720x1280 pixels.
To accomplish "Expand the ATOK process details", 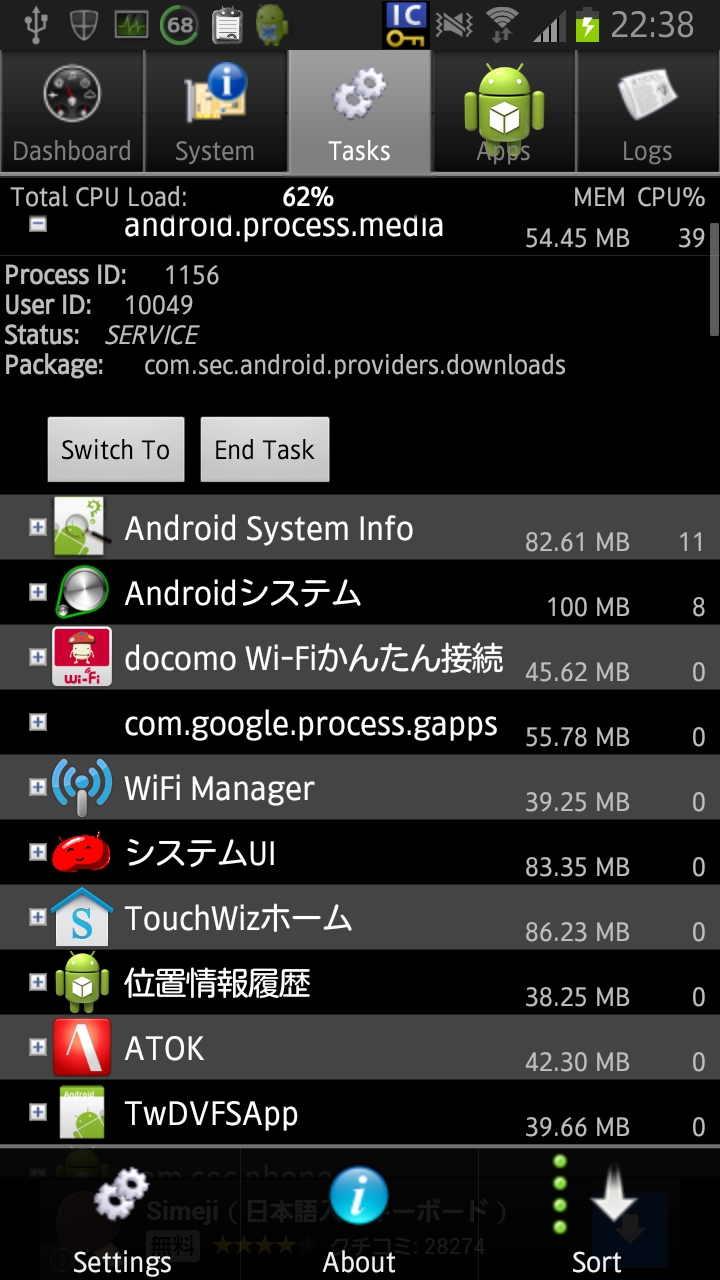I will point(38,1047).
